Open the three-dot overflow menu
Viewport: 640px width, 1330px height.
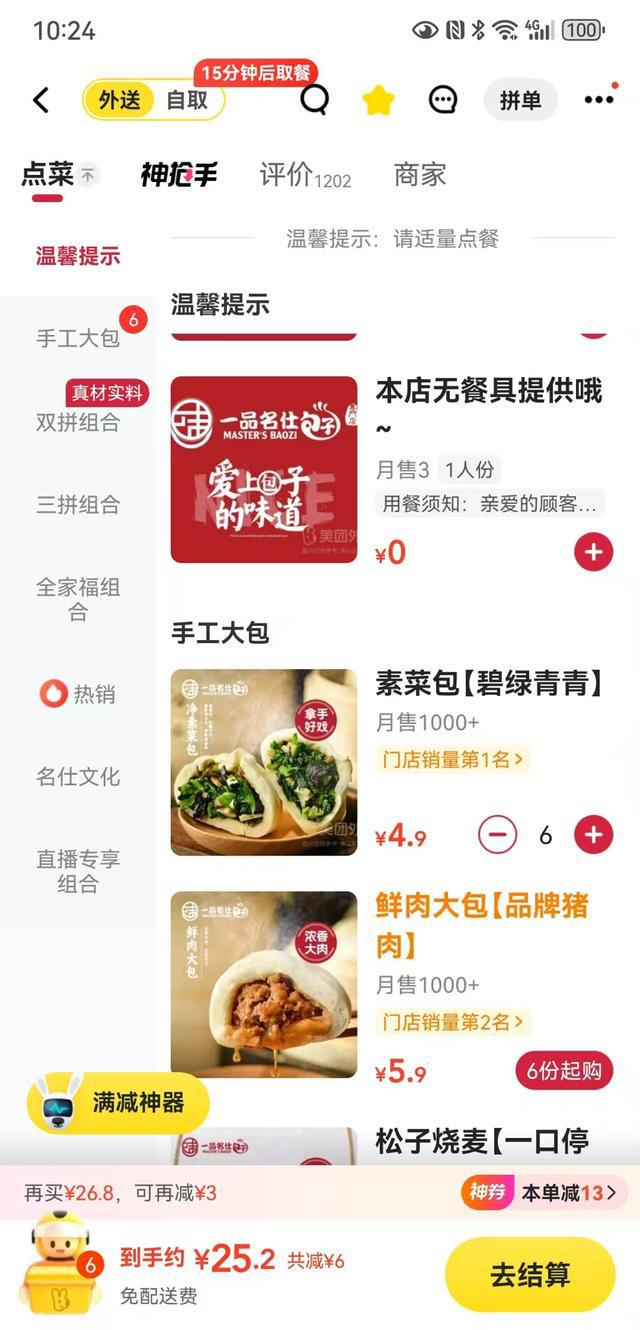click(x=598, y=100)
